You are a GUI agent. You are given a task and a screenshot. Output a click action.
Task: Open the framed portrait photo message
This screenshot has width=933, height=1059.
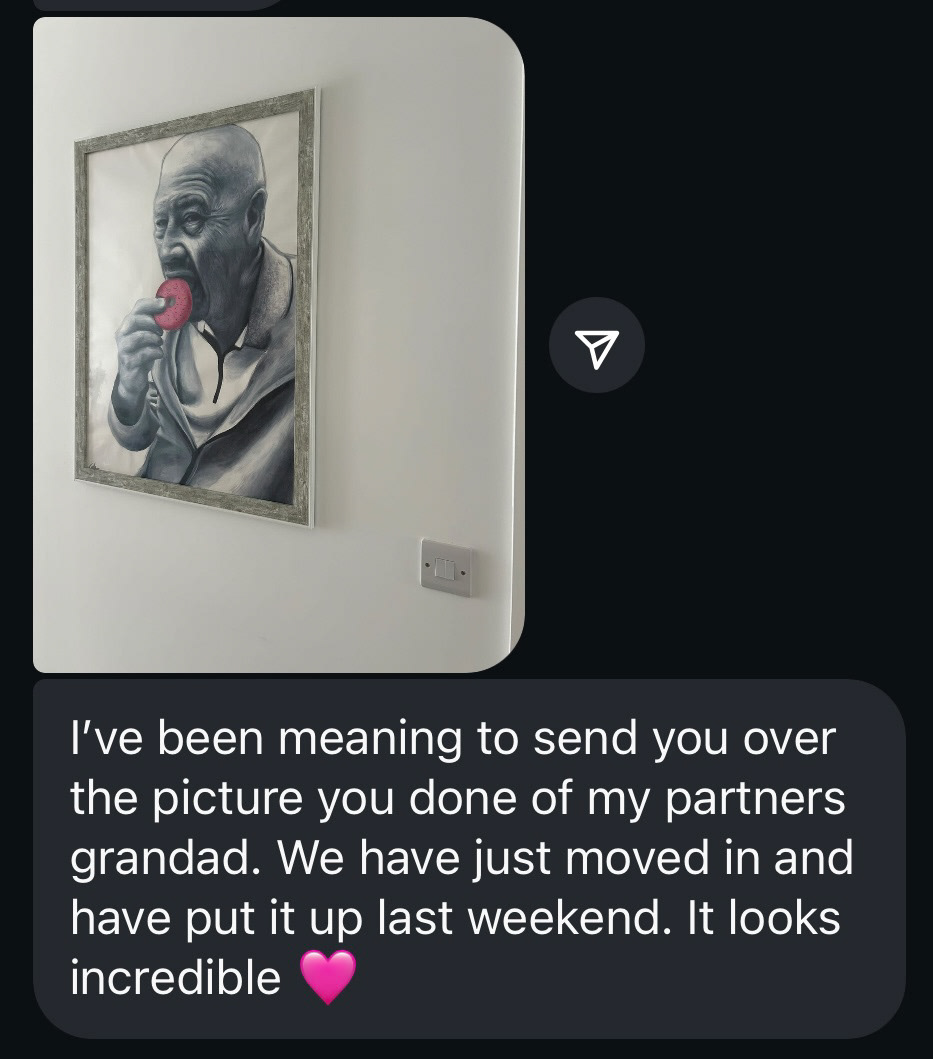pos(279,345)
